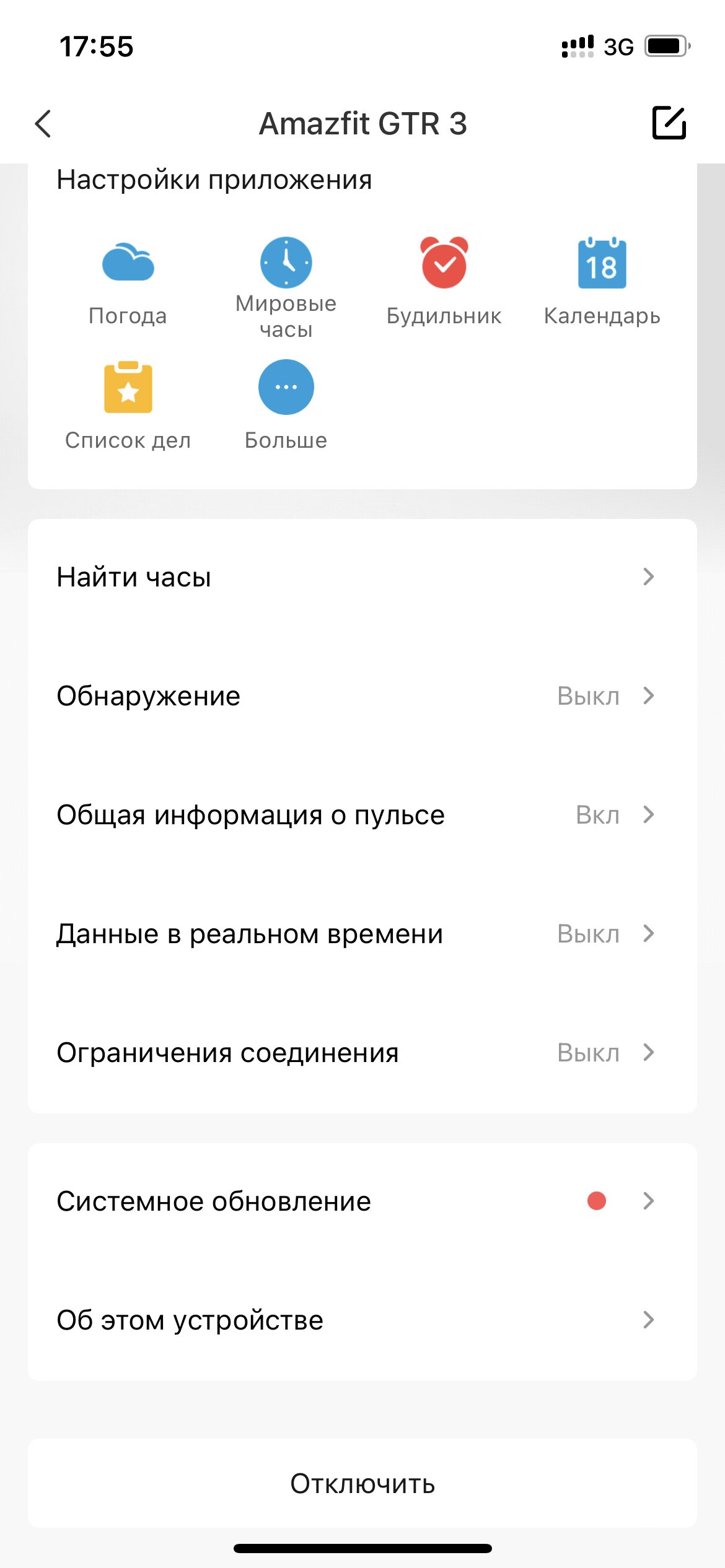Open Список дел settings
The image size is (725, 1568).
[128, 406]
